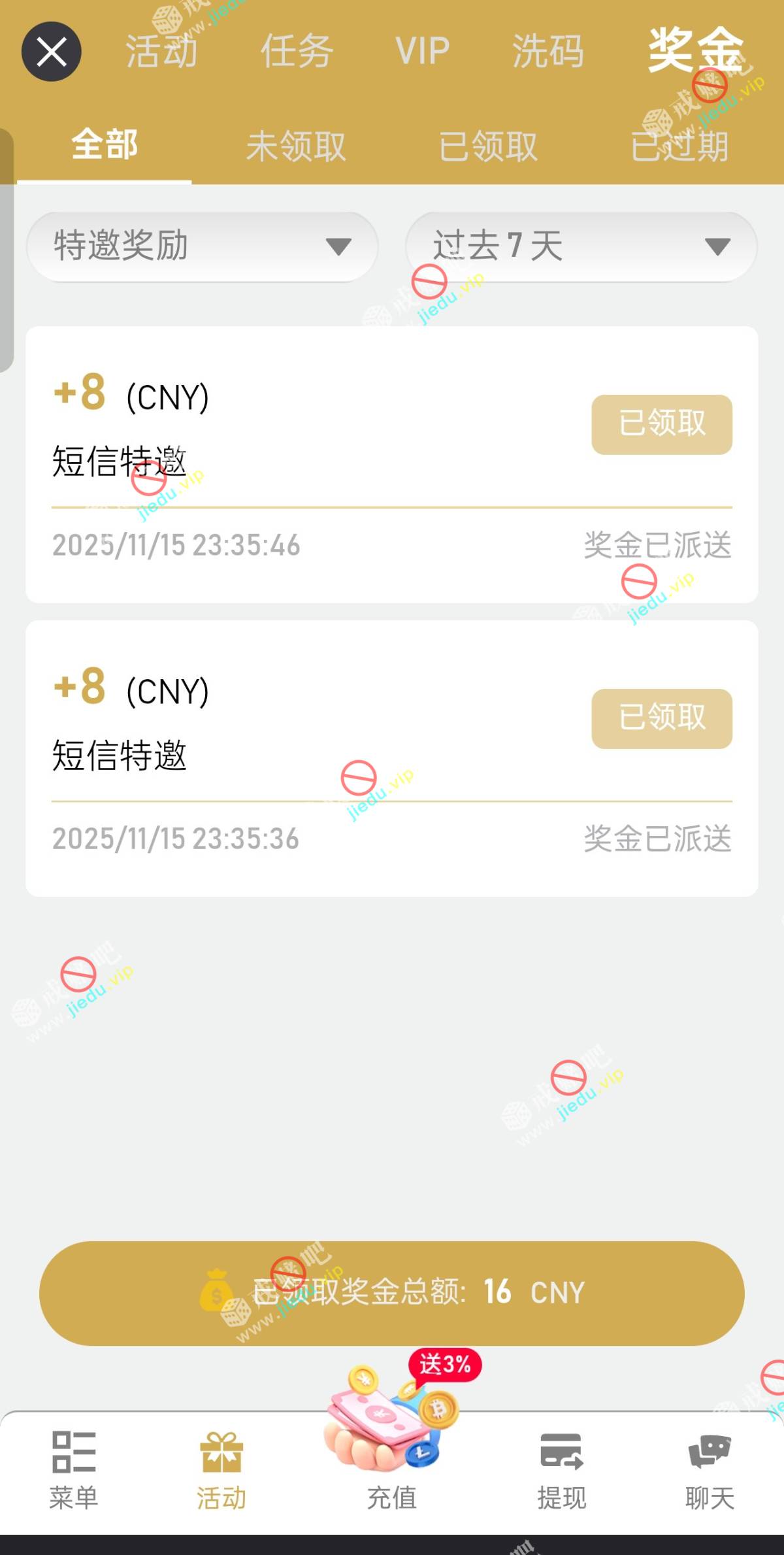Select the 洗码 tab

click(548, 51)
